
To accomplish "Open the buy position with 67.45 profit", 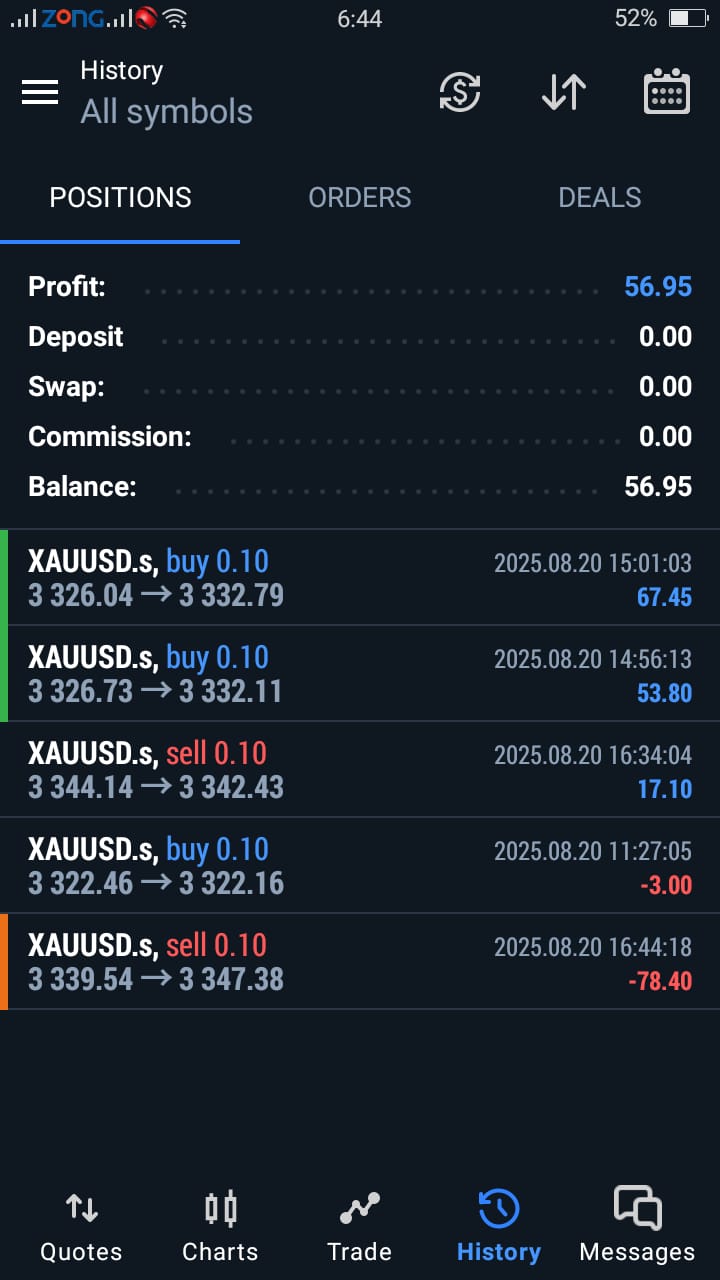I will click(x=360, y=578).
